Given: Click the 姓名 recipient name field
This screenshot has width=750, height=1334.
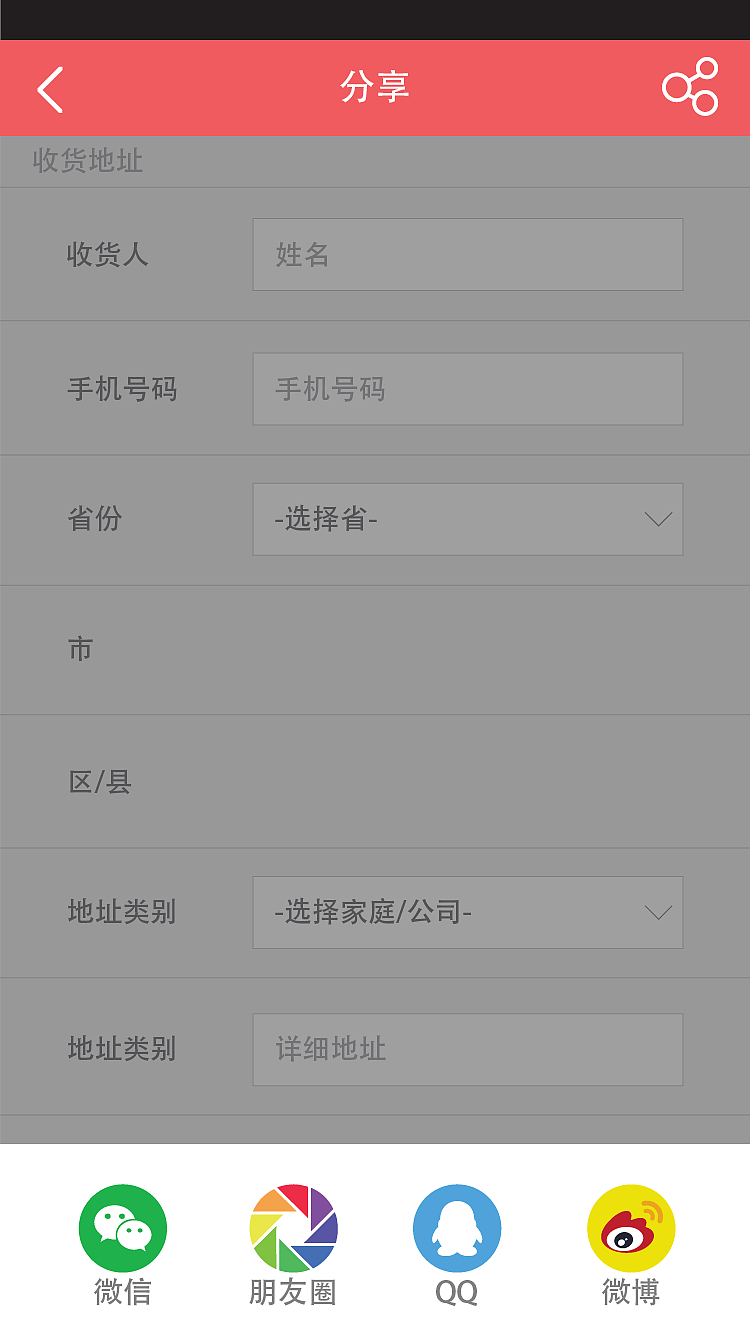Looking at the screenshot, I should coord(467,254).
